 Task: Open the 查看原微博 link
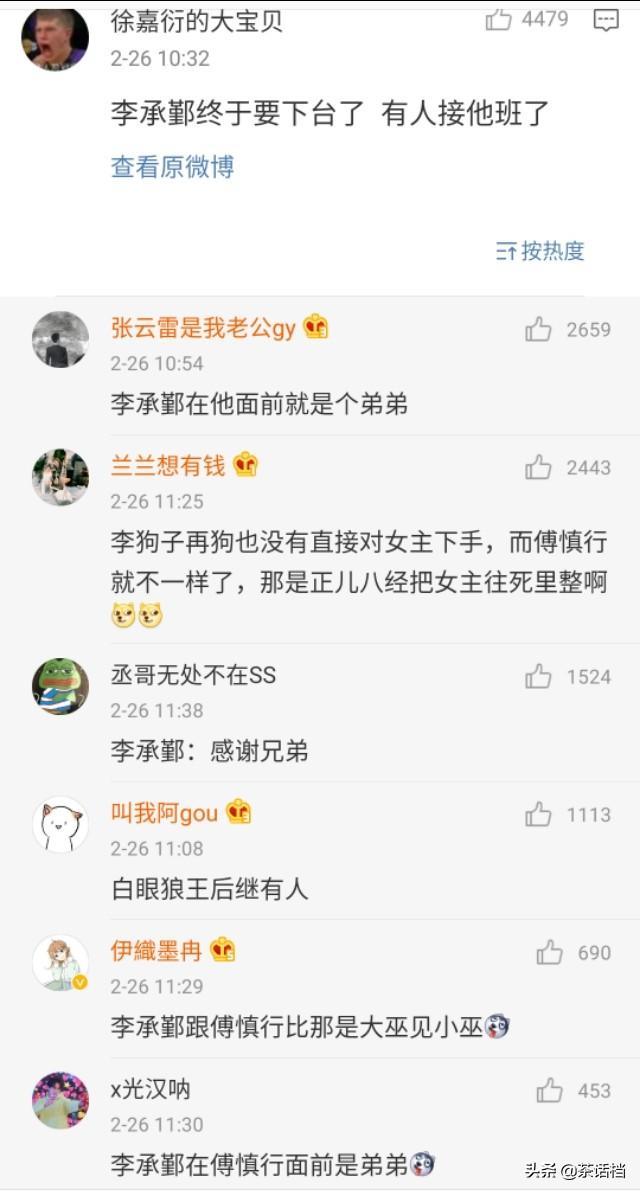(x=172, y=167)
